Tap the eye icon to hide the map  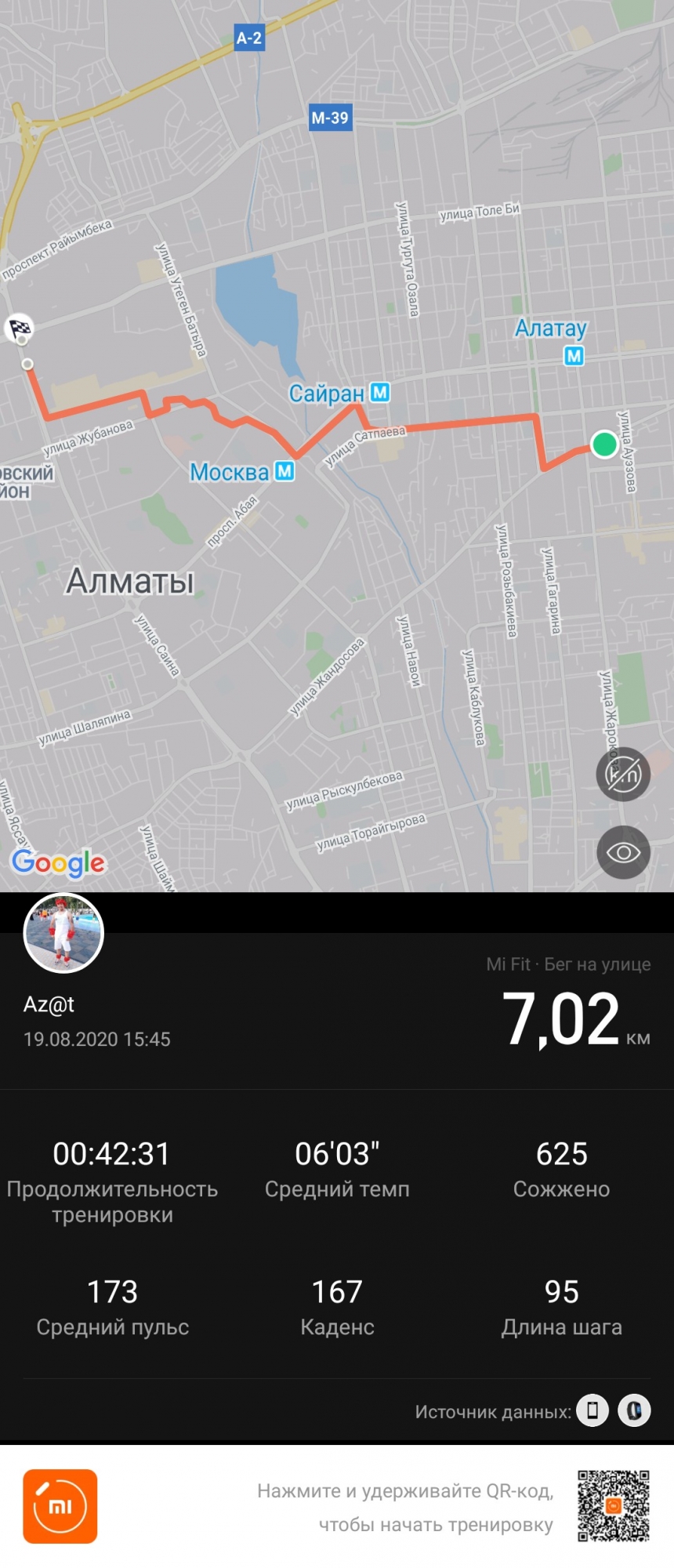[x=623, y=852]
